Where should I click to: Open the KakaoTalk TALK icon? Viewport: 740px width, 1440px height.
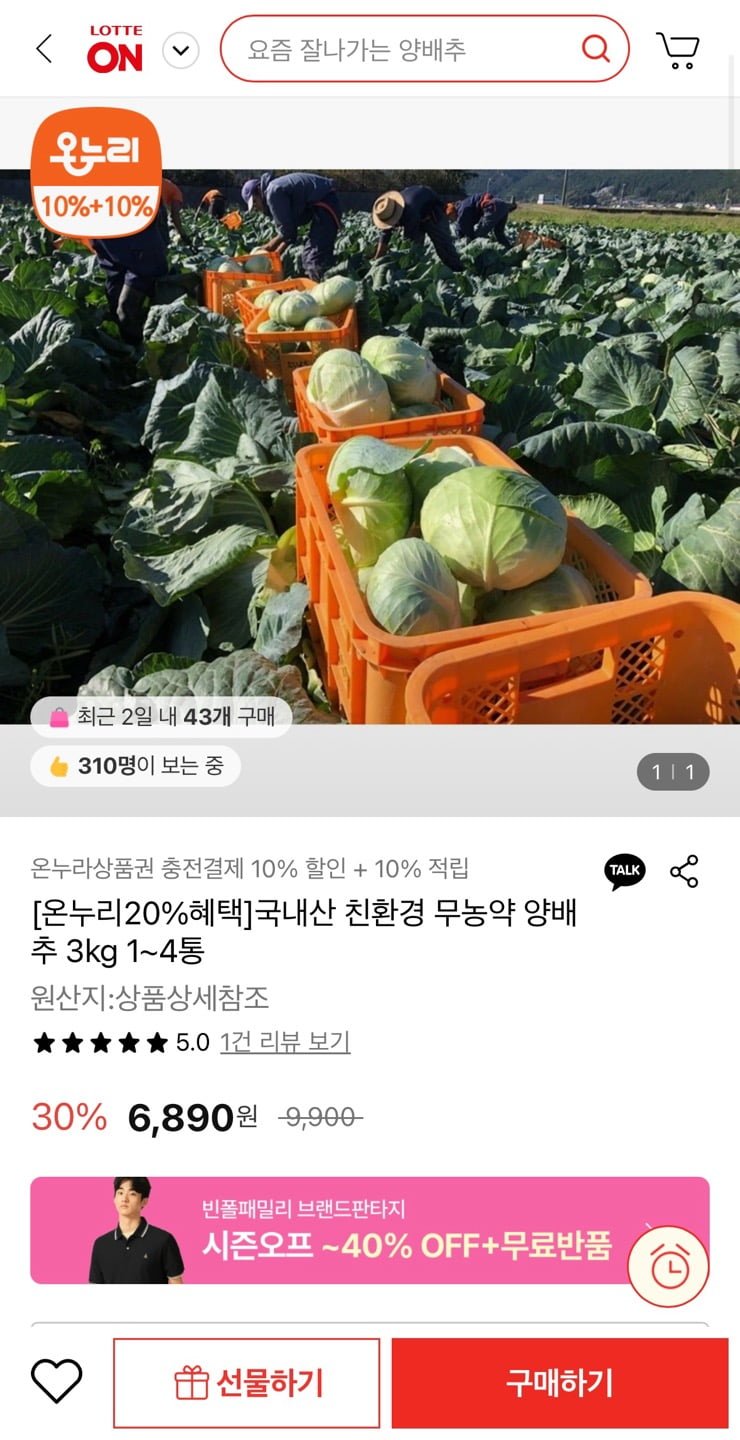[x=625, y=871]
